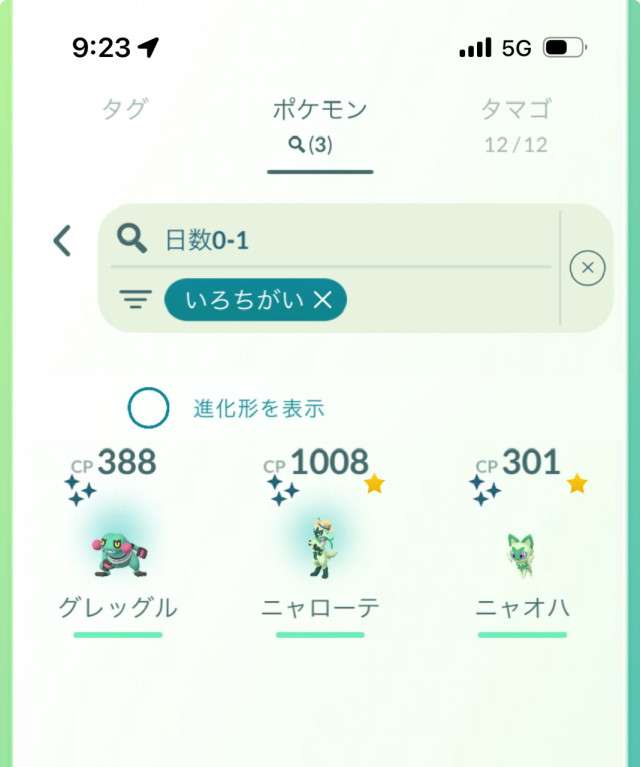Switch to the タグ tab

tap(125, 109)
